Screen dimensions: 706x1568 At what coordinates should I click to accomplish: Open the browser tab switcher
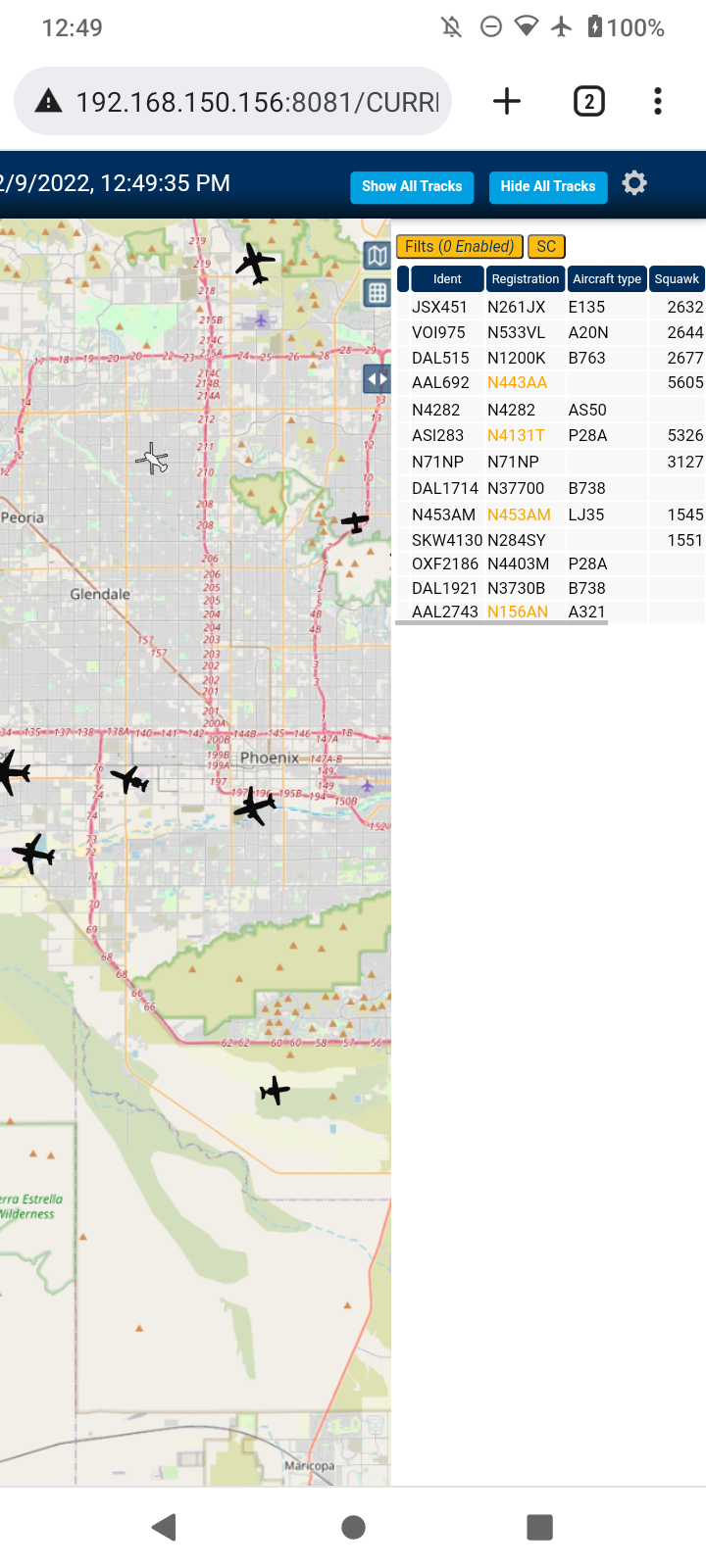point(588,101)
